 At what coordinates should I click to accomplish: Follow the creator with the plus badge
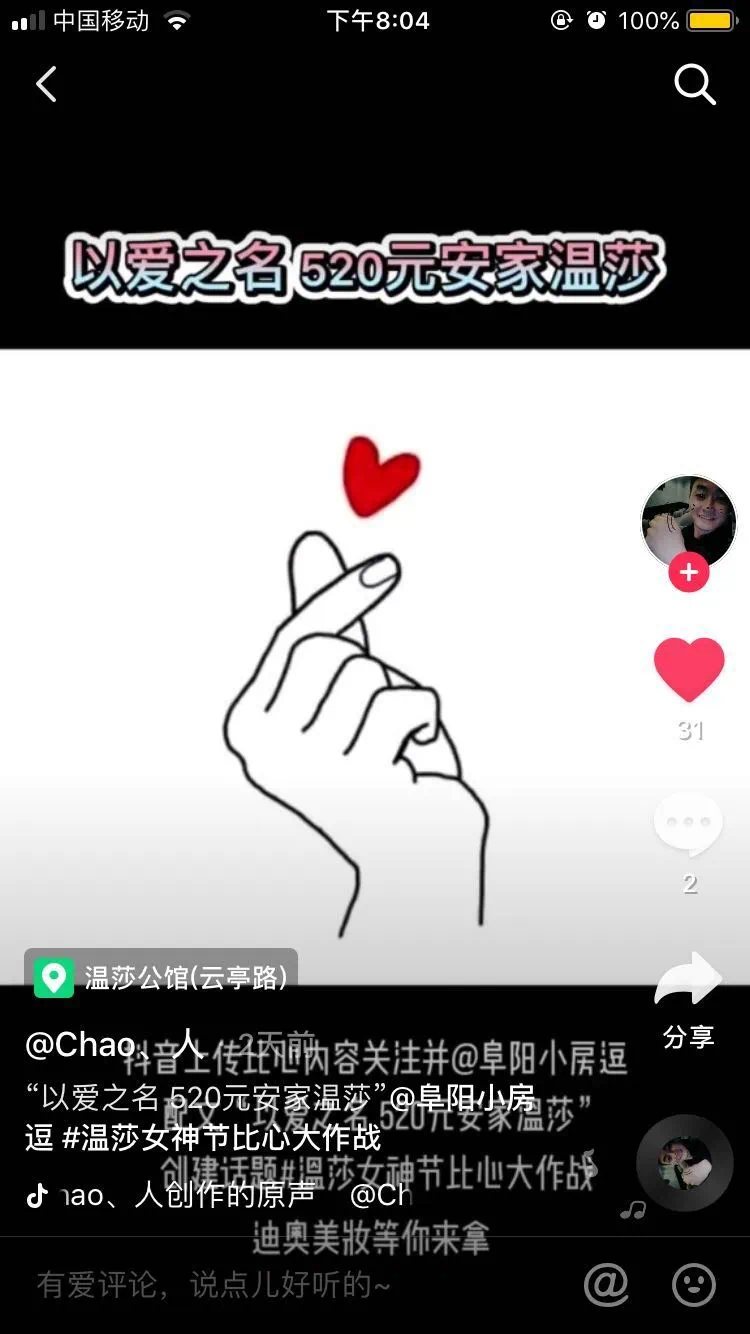coord(688,573)
